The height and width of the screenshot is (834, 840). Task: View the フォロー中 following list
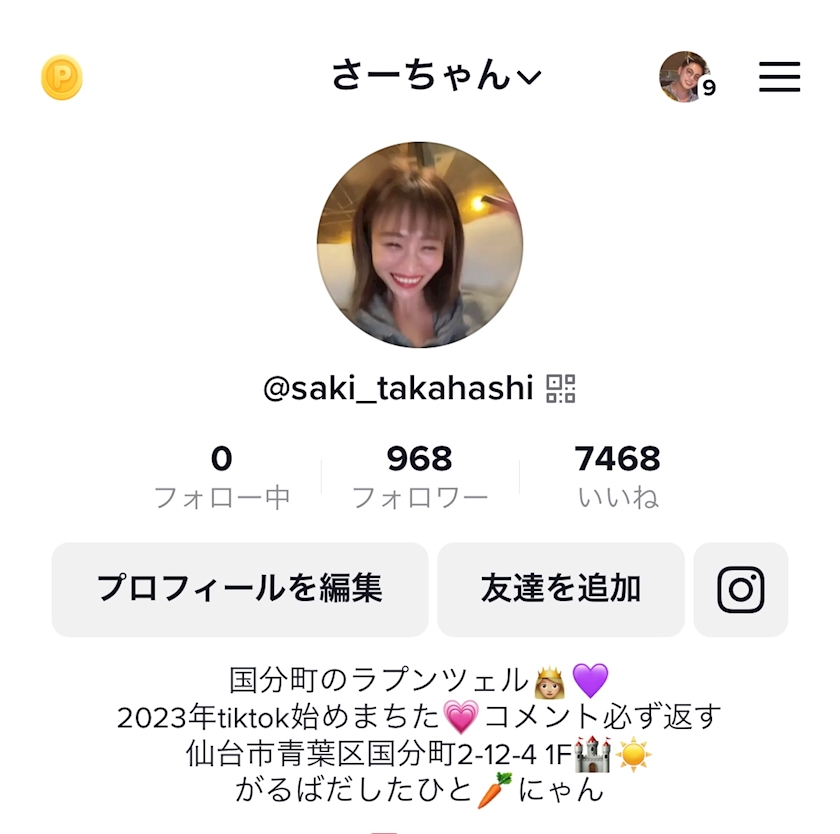tap(222, 476)
